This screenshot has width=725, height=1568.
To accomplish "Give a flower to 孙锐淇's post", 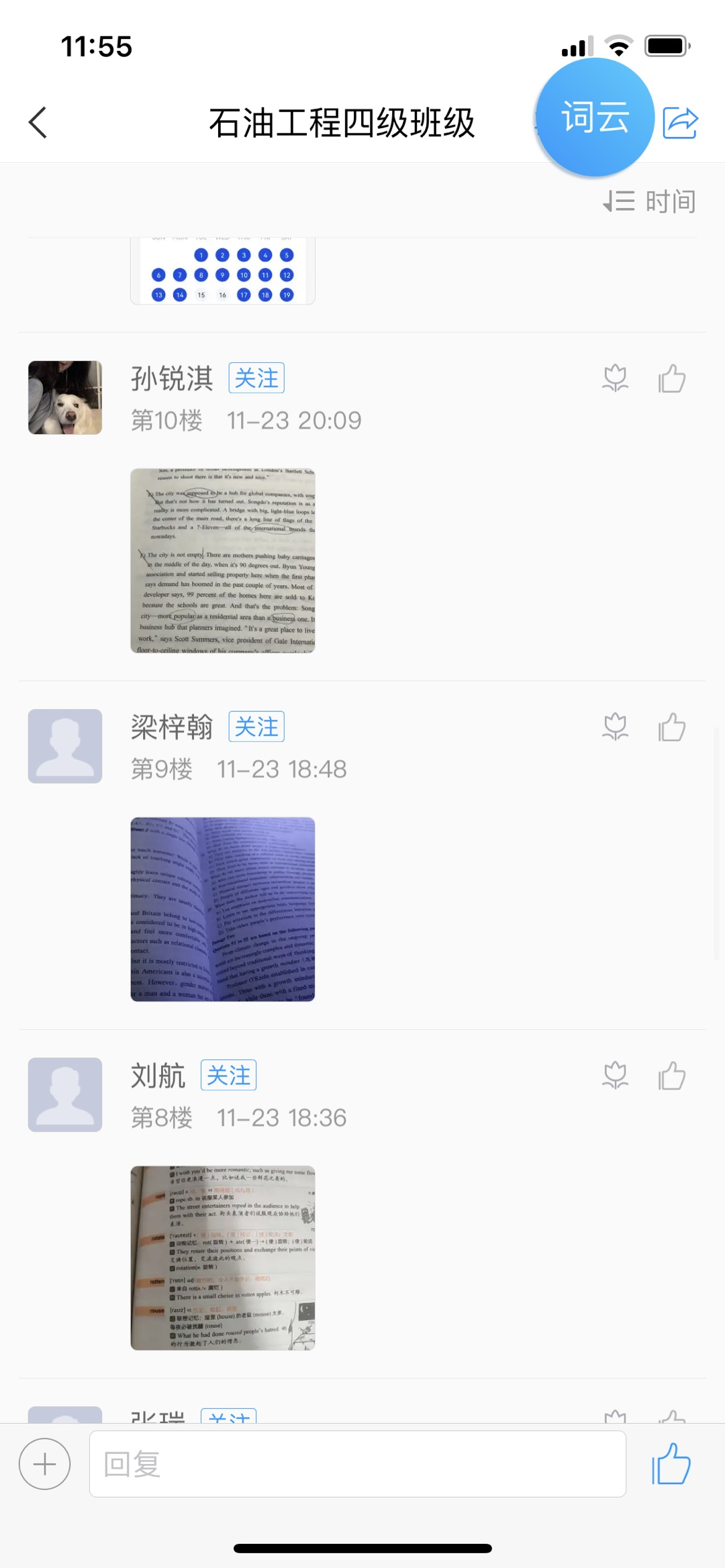I will 615,379.
